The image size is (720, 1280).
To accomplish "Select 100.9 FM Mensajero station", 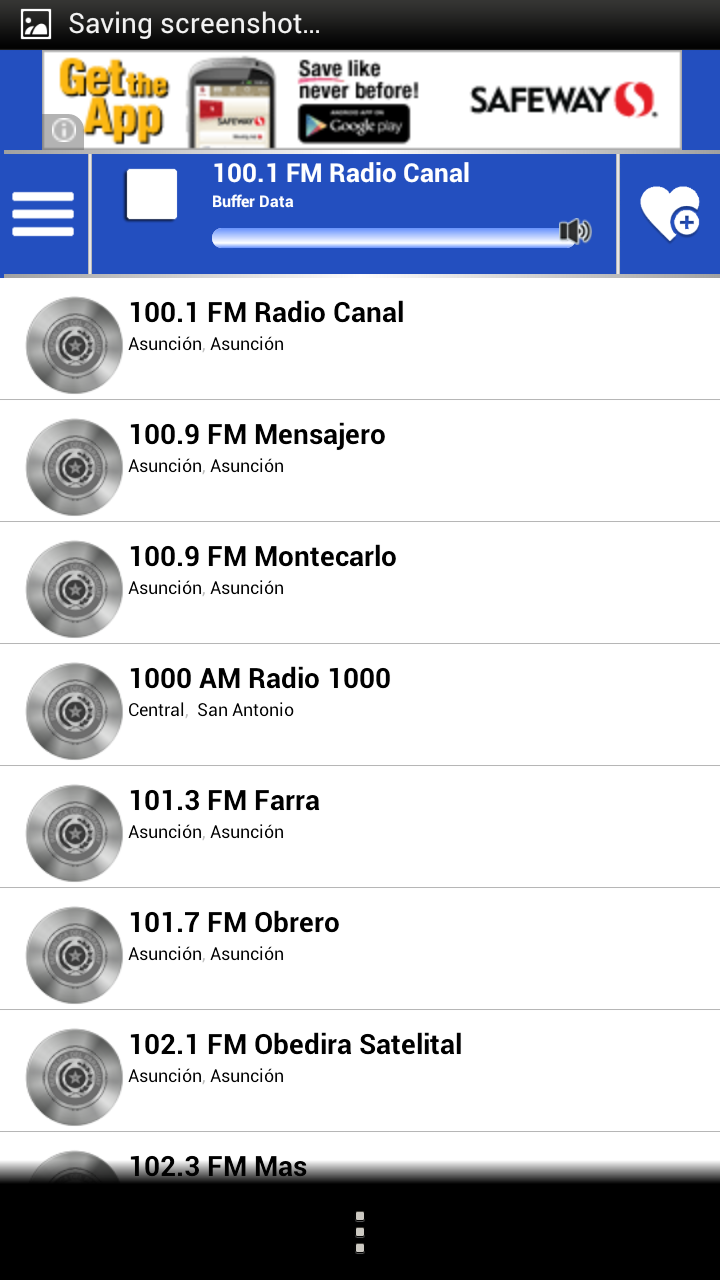I will tap(360, 461).
